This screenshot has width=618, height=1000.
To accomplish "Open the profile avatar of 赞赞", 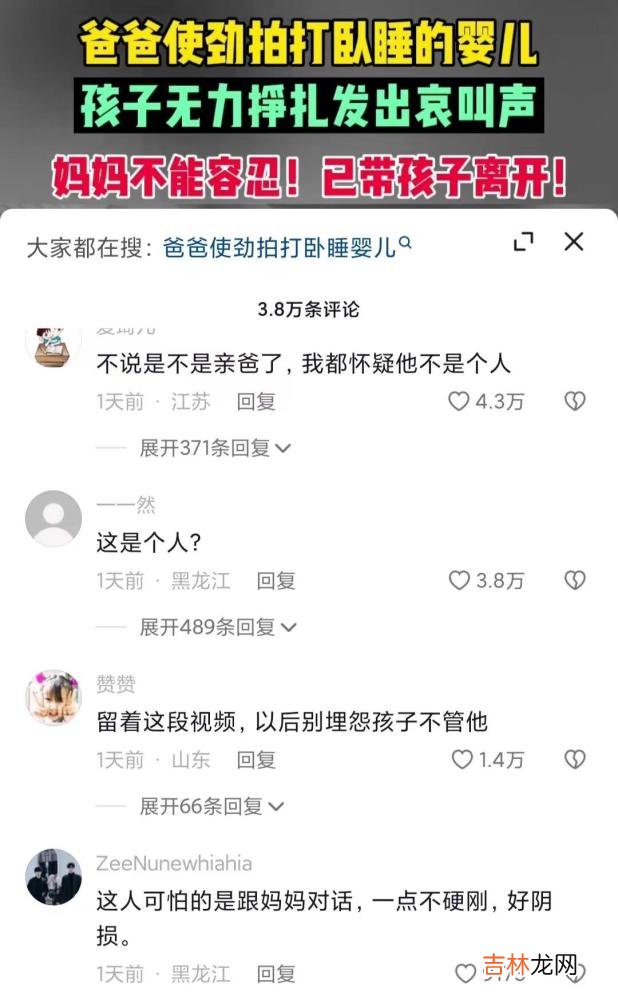I will 53,698.
